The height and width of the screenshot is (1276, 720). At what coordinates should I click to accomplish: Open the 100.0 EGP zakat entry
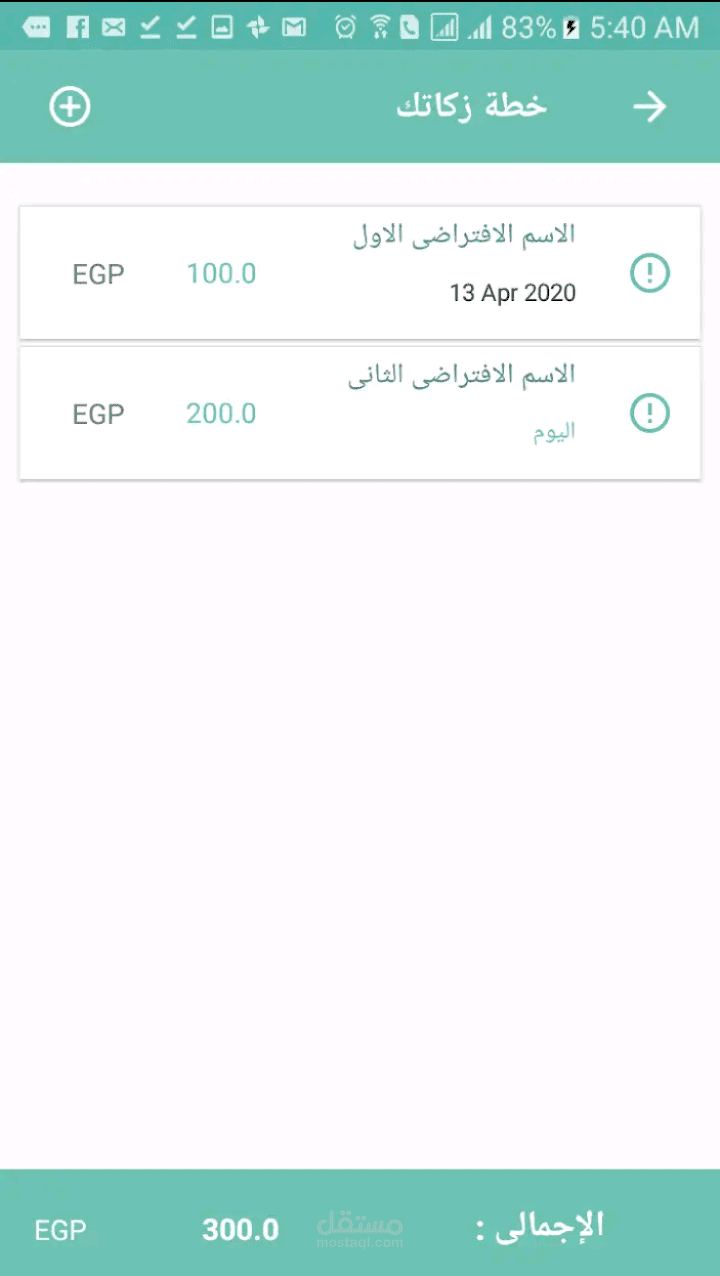pyautogui.click(x=360, y=272)
